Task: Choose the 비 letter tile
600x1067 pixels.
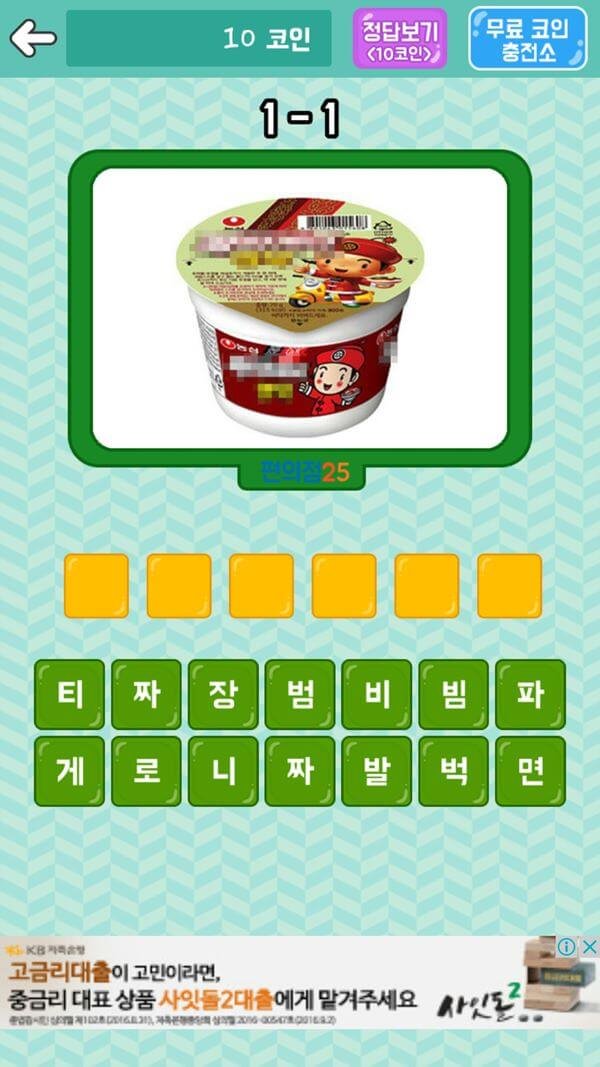Action: [376, 694]
